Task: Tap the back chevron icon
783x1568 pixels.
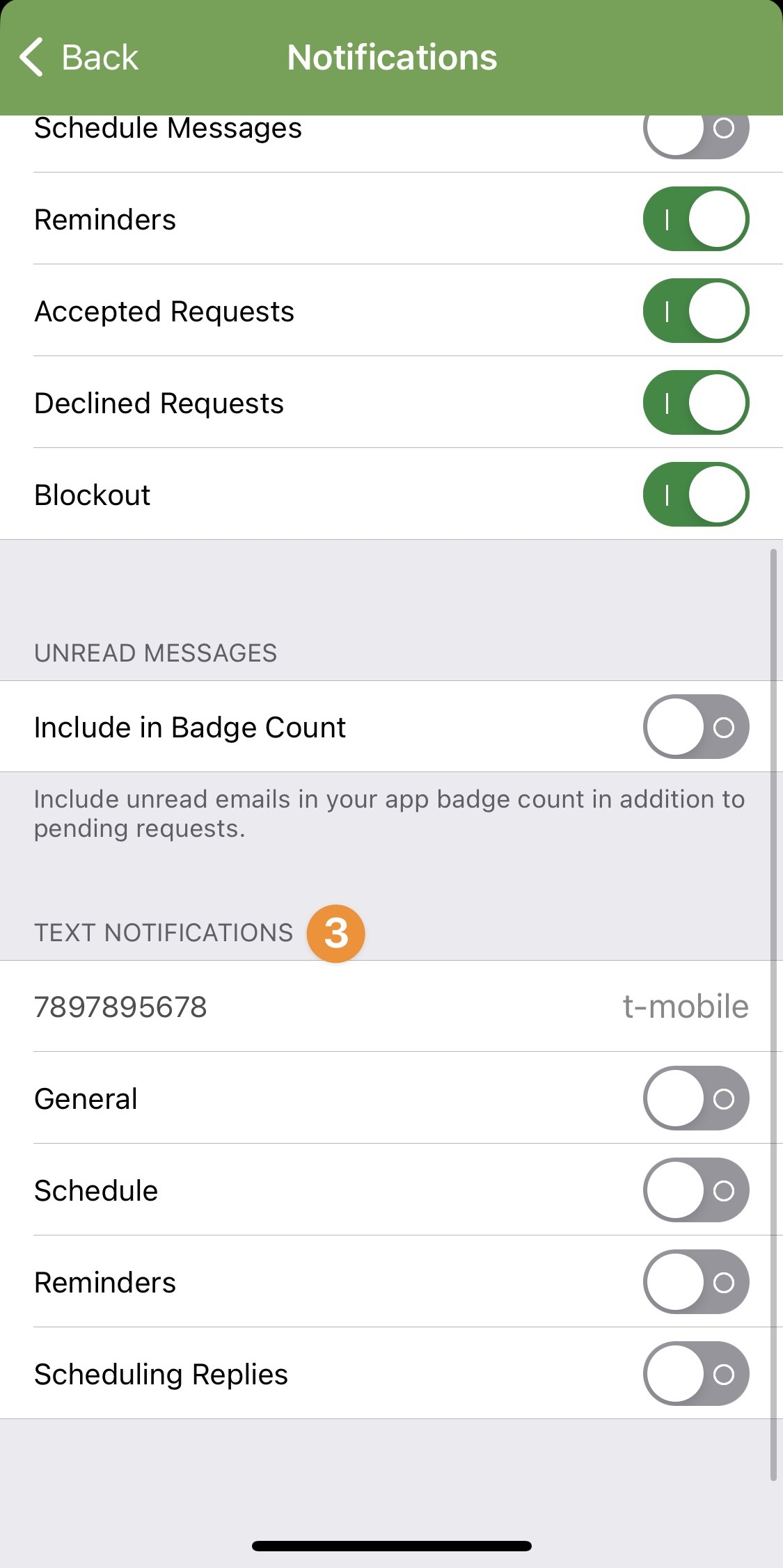Action: [31, 57]
